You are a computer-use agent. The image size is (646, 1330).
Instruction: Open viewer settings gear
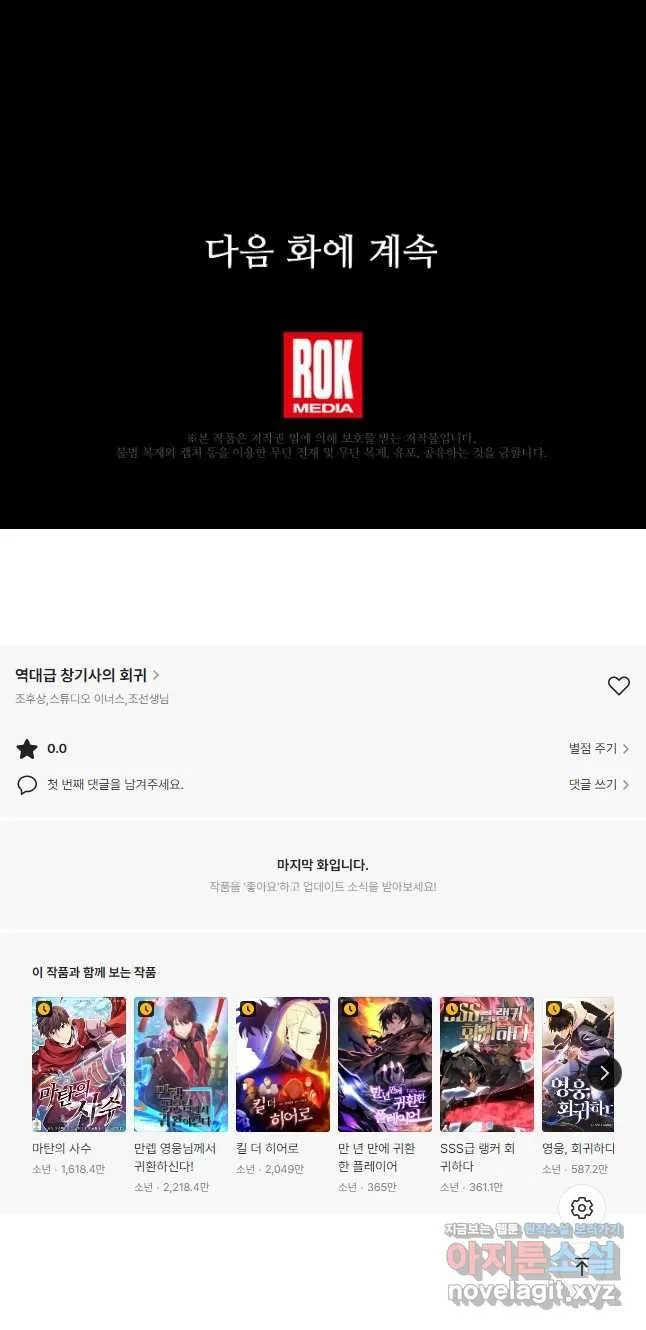click(x=582, y=1208)
